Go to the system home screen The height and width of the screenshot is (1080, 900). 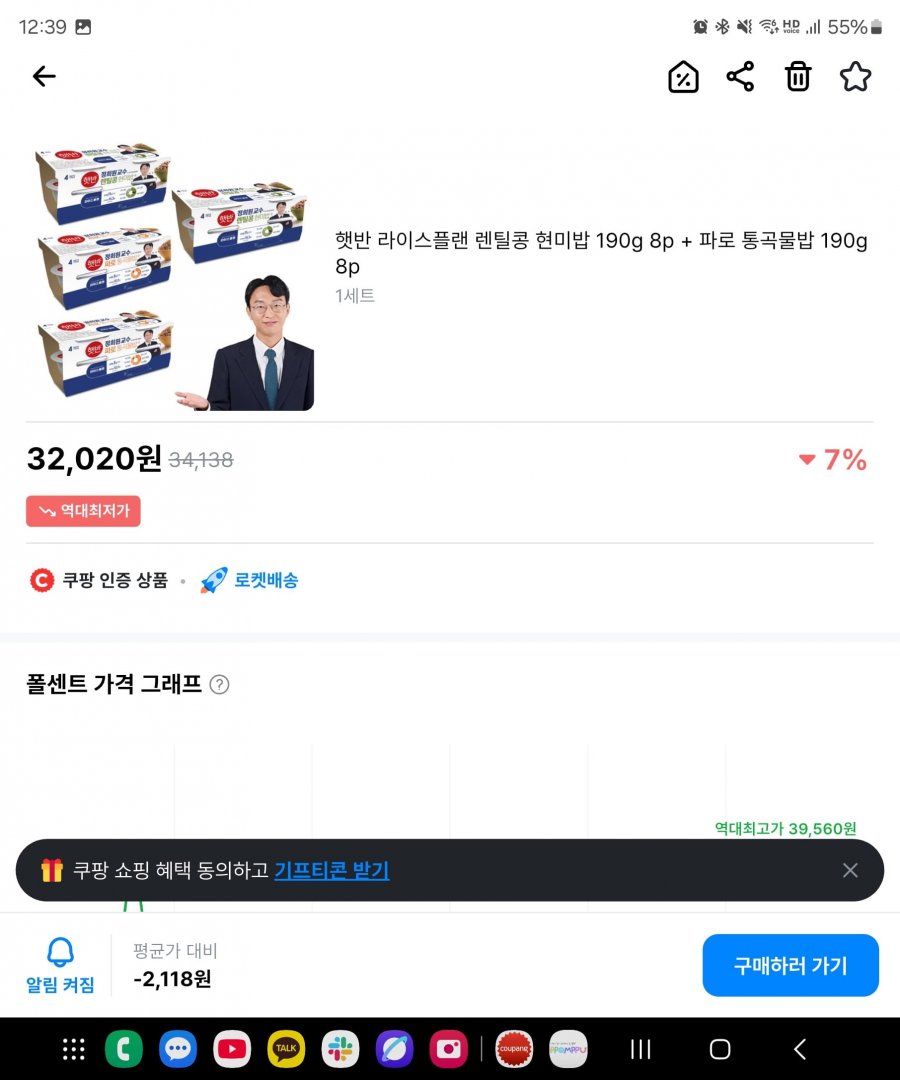[720, 1049]
